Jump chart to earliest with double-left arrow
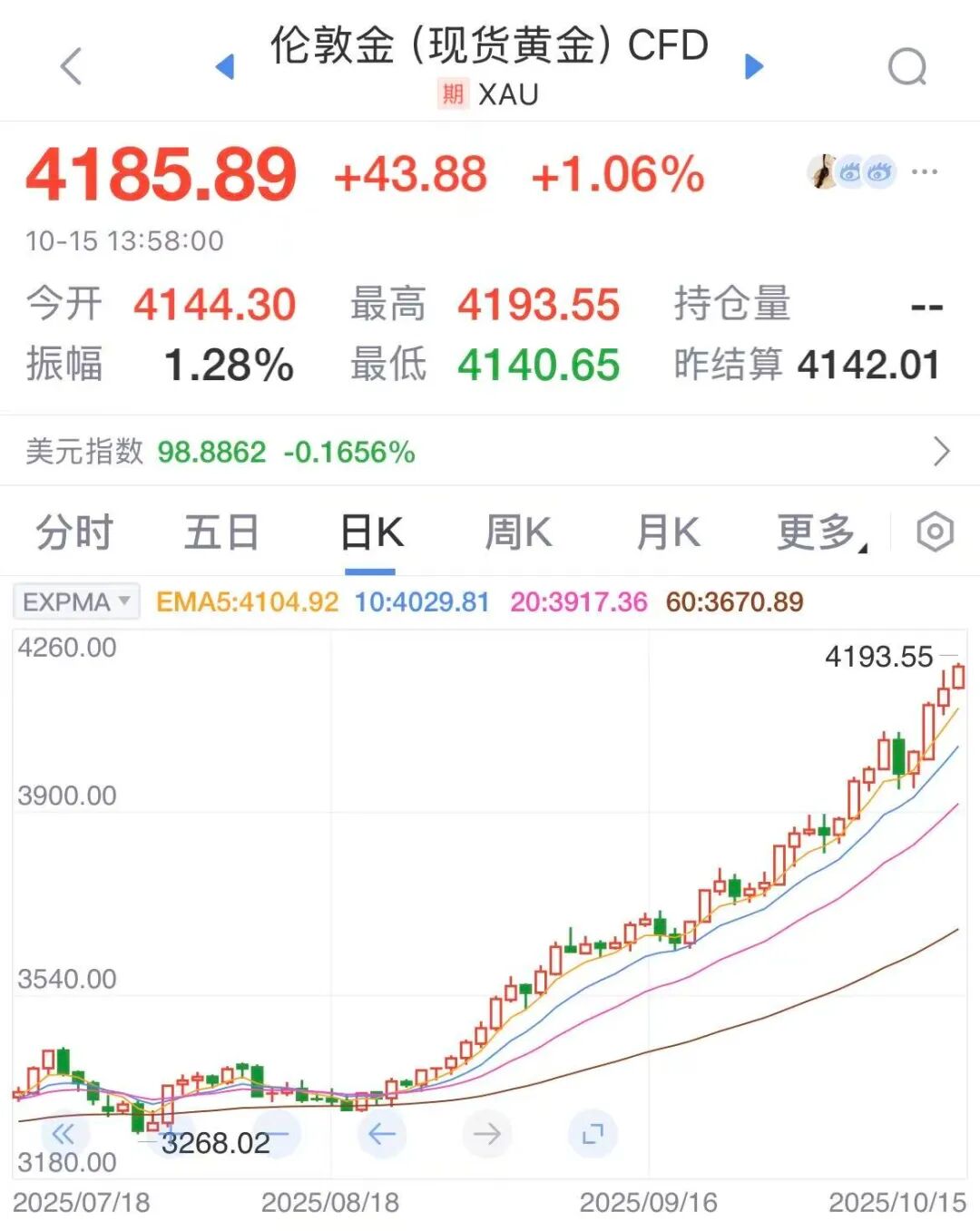 click(x=63, y=1133)
